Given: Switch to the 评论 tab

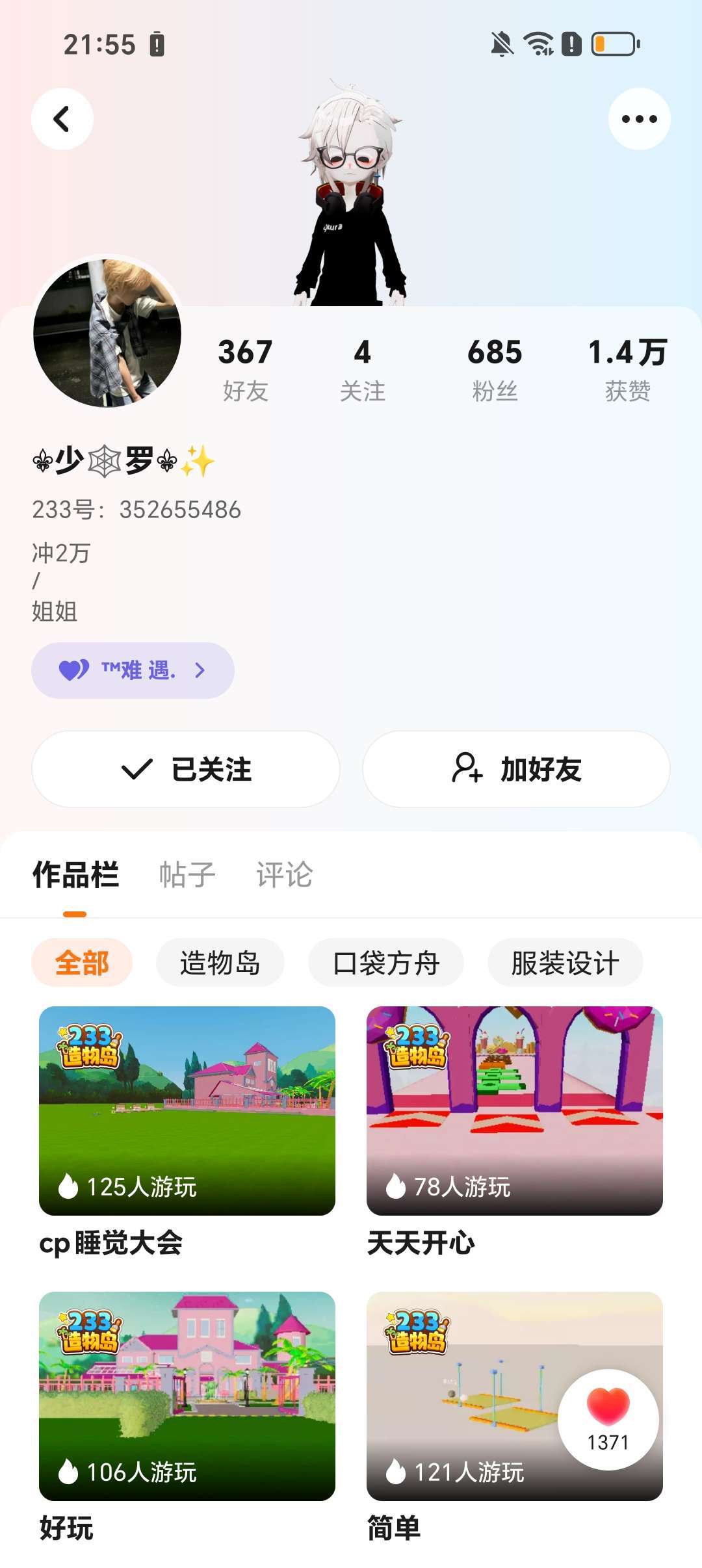Looking at the screenshot, I should click(284, 874).
